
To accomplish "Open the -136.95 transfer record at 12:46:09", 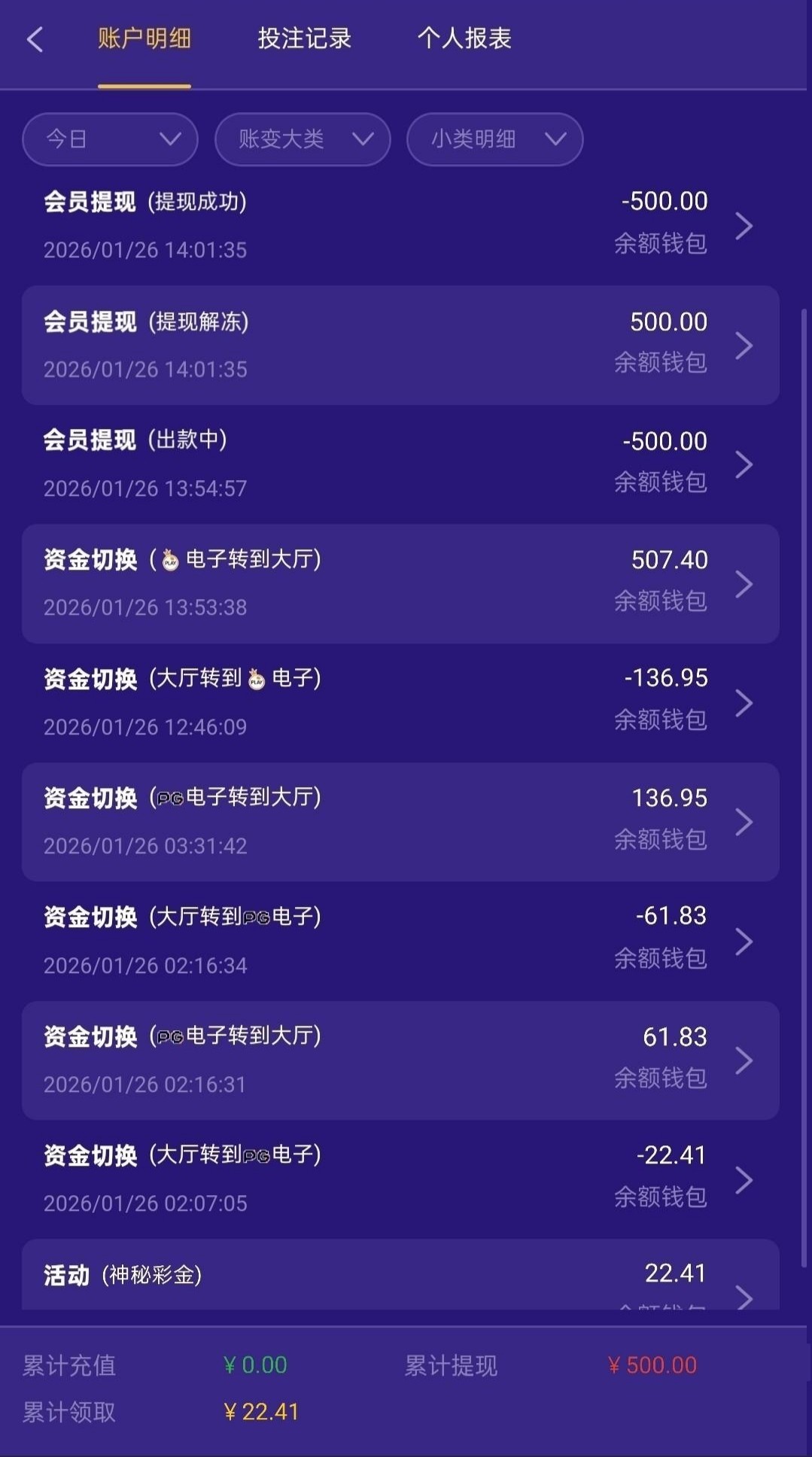I will point(400,702).
